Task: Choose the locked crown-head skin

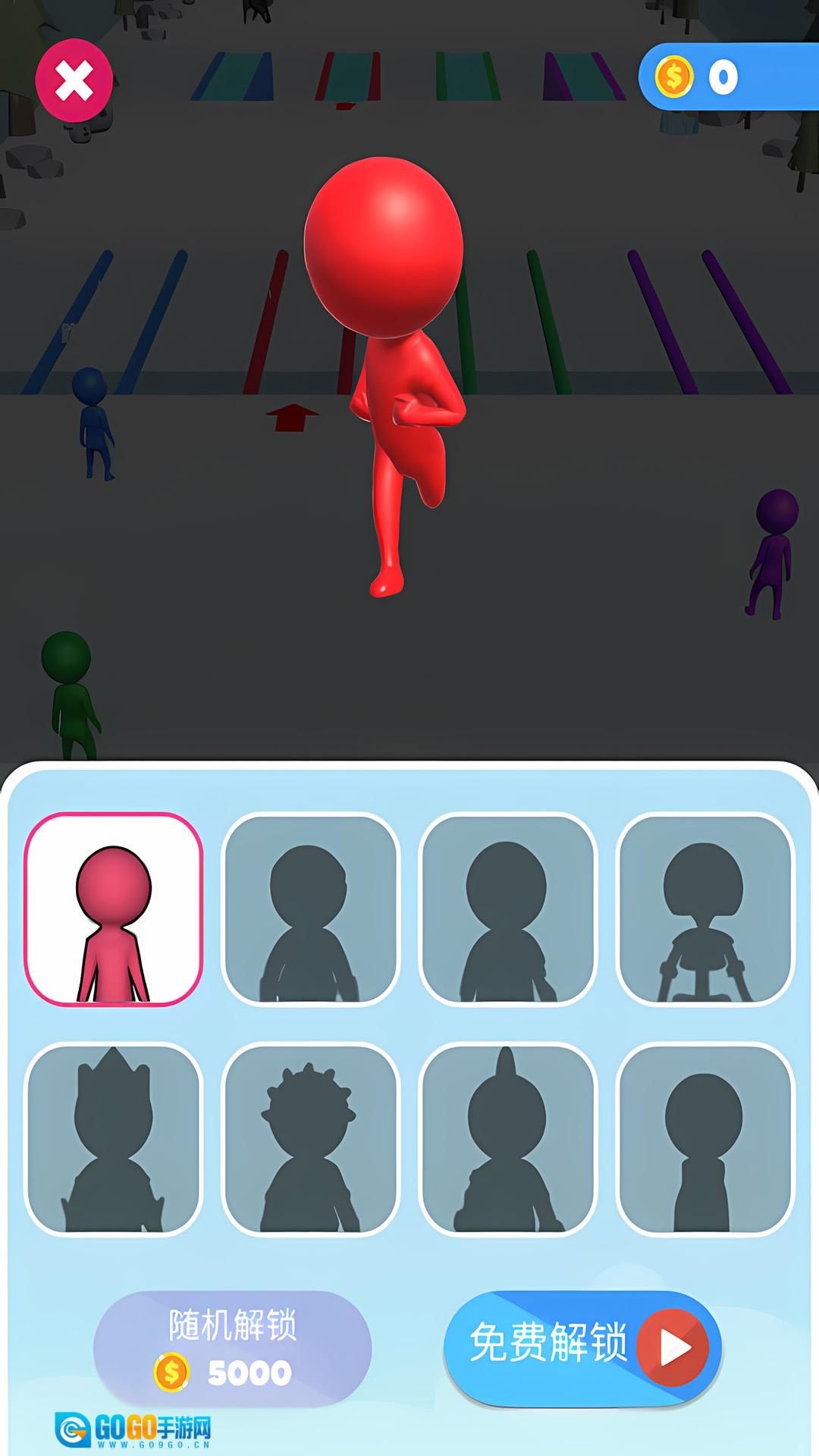Action: pos(114,1140)
